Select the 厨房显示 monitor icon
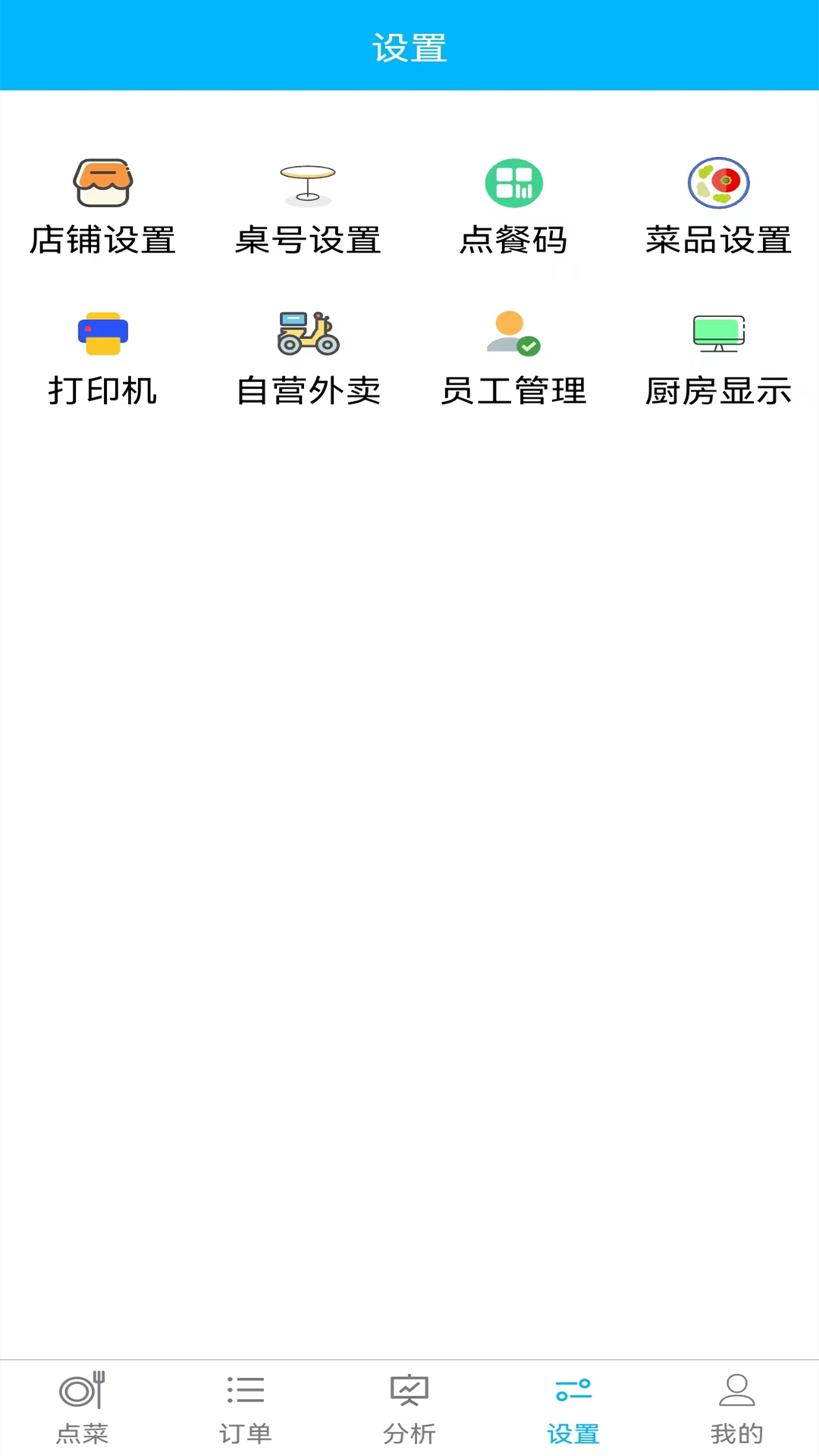 pos(718,333)
